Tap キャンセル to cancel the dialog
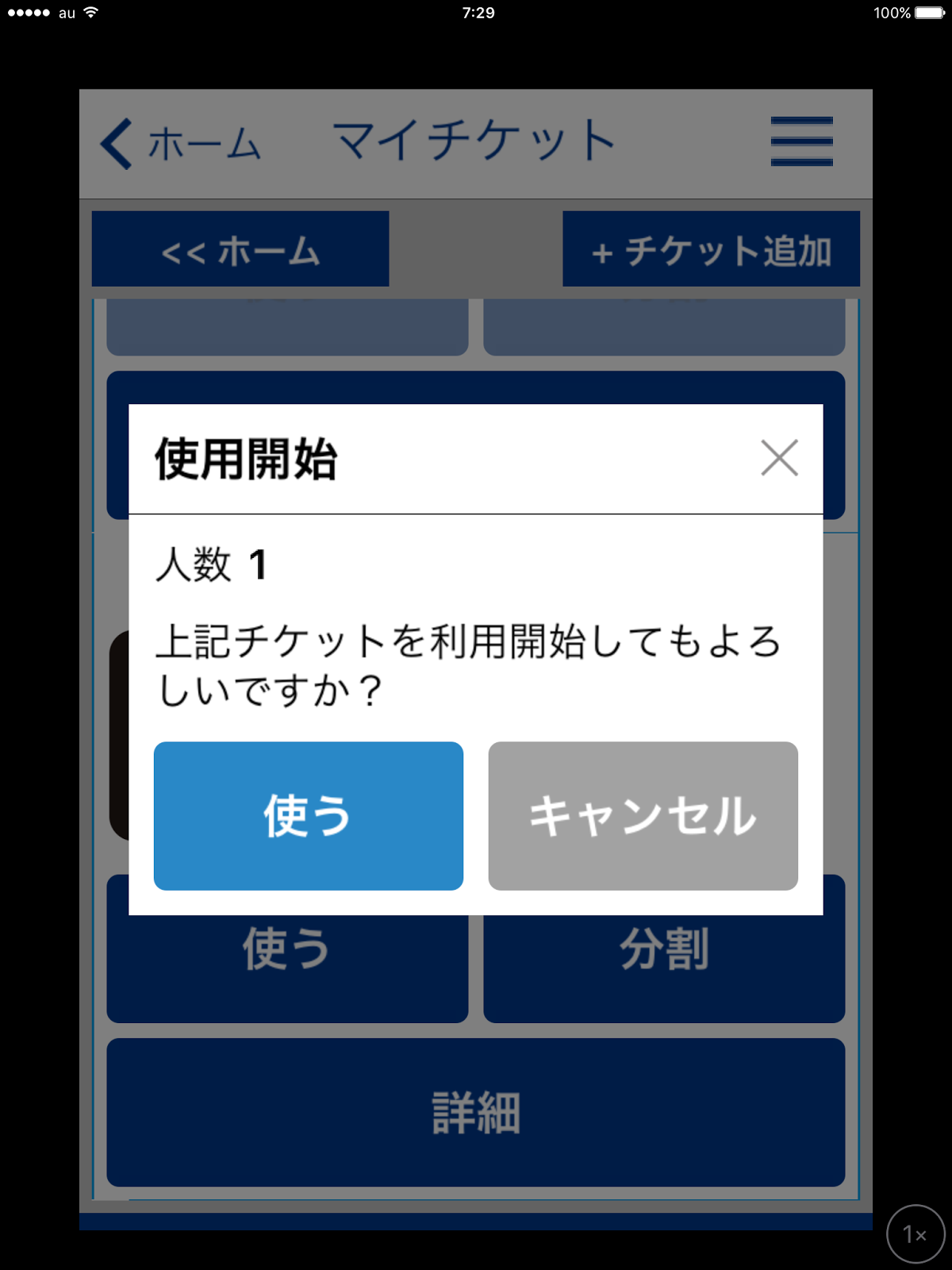Screen dimensions: 952x1270 click(643, 815)
